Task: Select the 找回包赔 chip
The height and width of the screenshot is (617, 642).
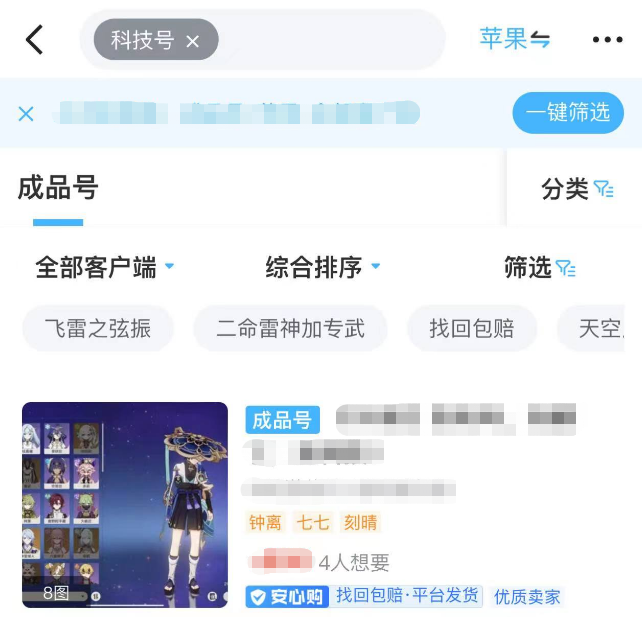Action: pyautogui.click(x=471, y=328)
